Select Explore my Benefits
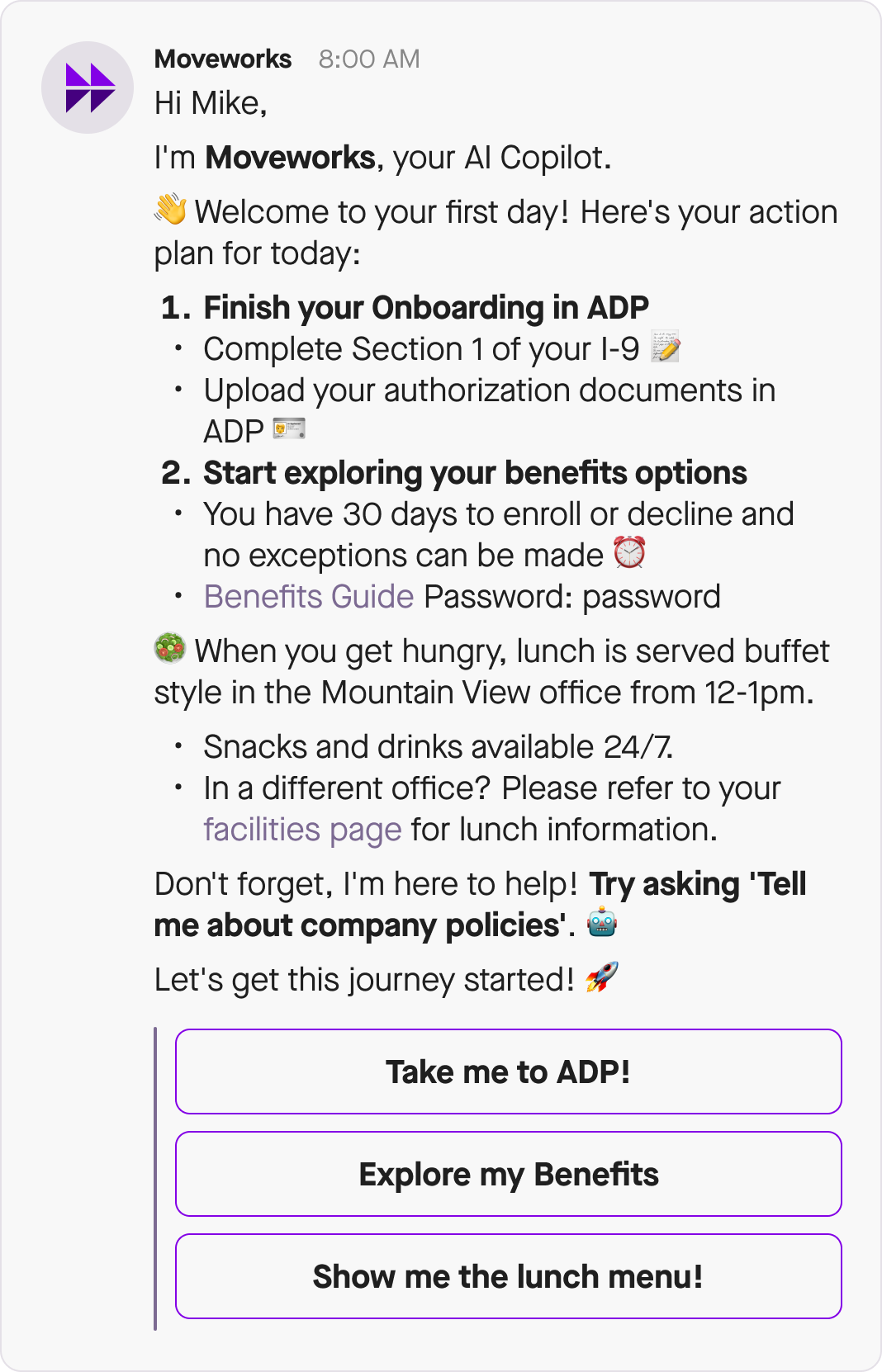This screenshot has height=1372, width=882. point(508,1174)
